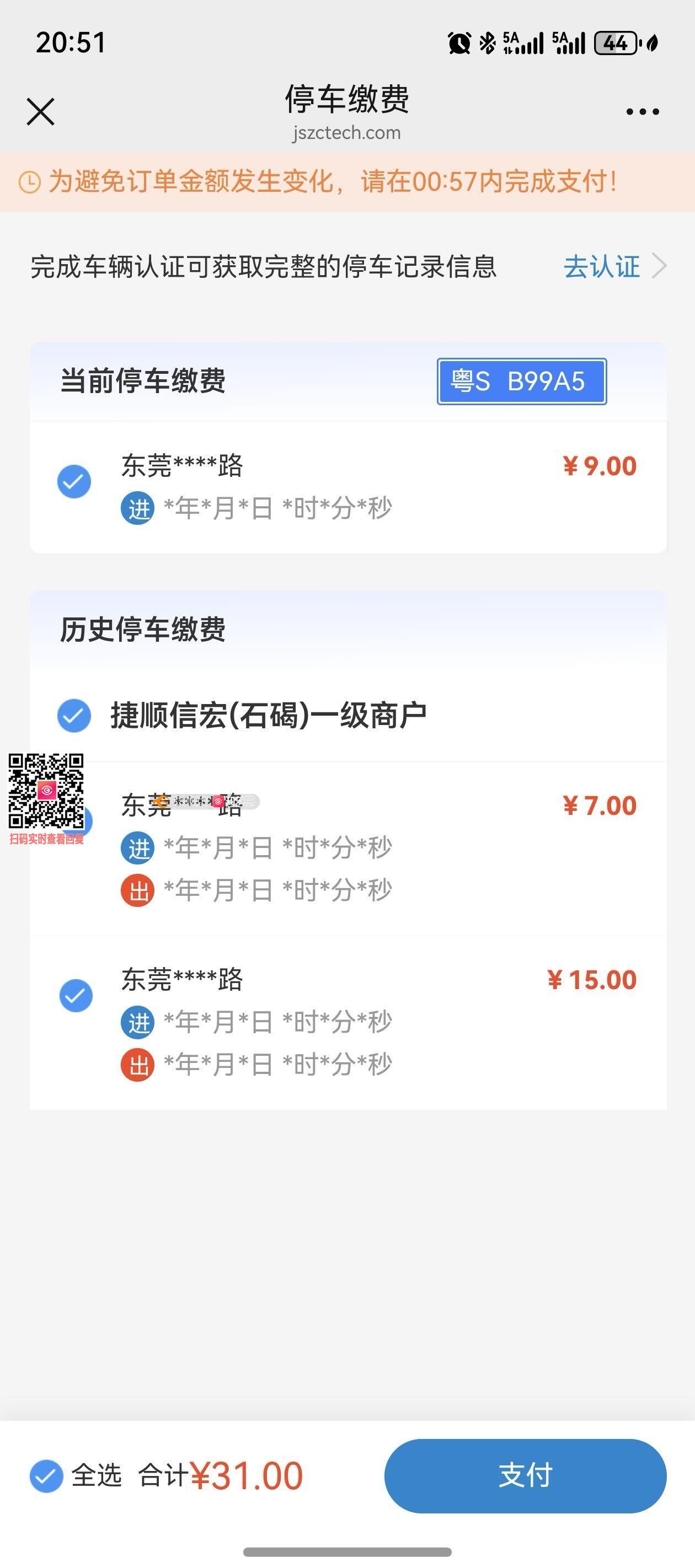
Task: Tap the 粤S B99A5 license plate badge
Action: [x=521, y=382]
